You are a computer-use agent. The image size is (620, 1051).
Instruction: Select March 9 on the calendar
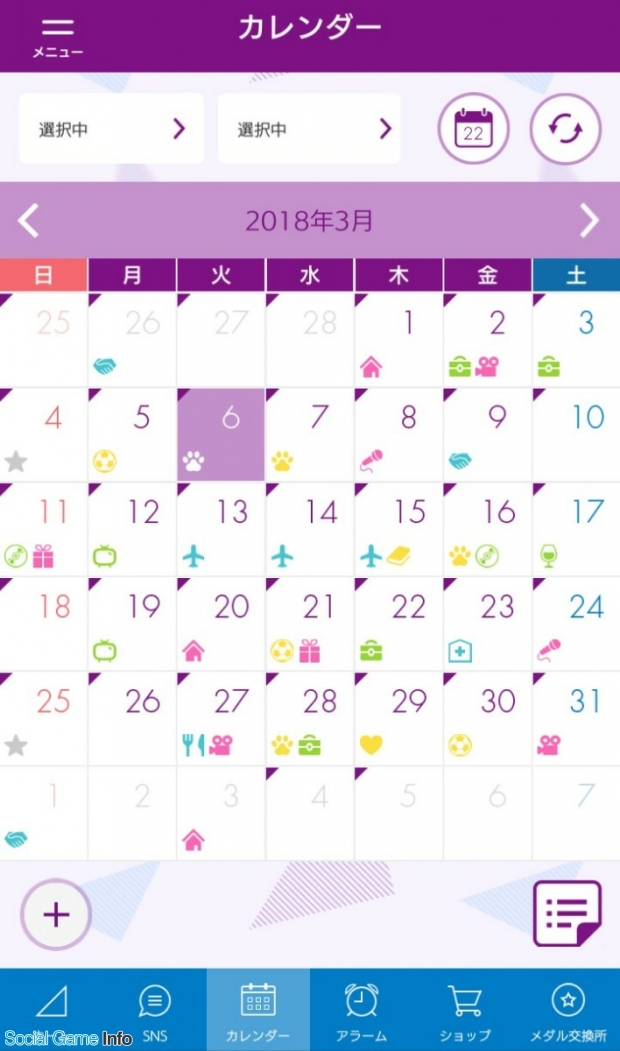pyautogui.click(x=487, y=434)
